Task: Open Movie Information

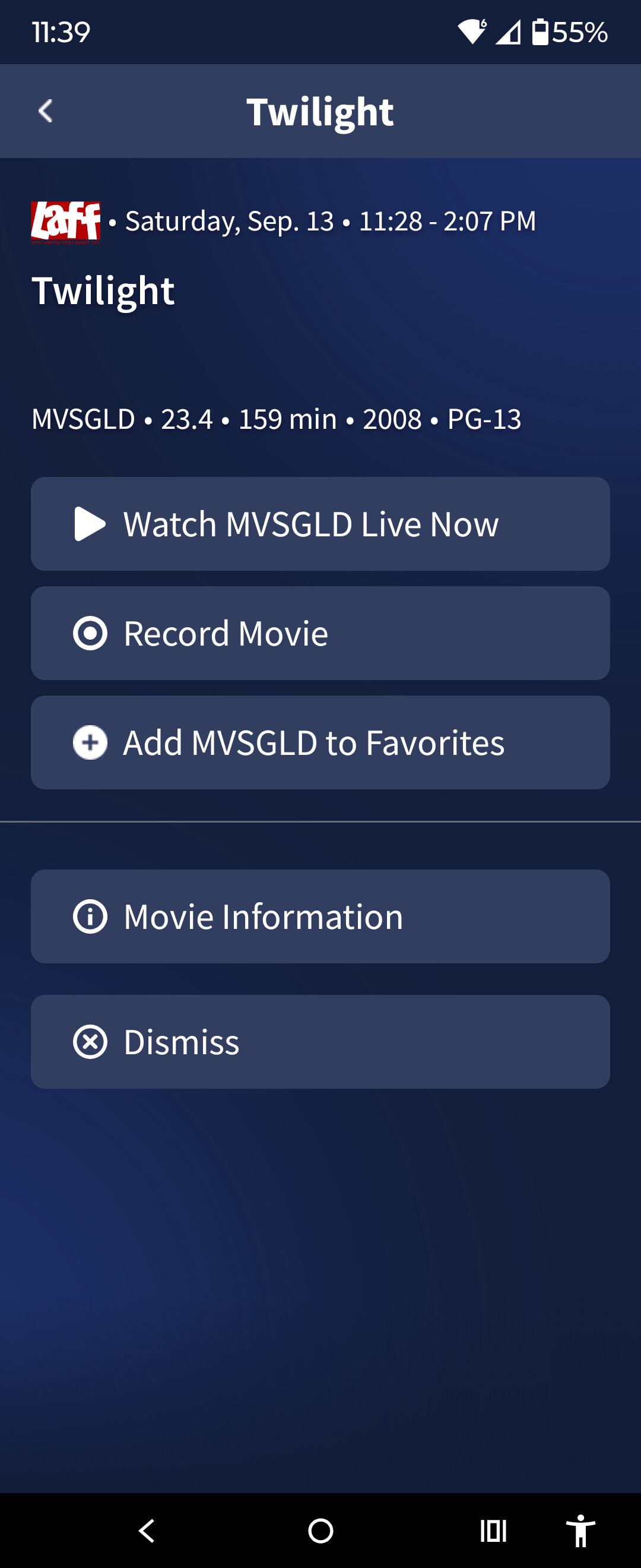Action: point(320,916)
